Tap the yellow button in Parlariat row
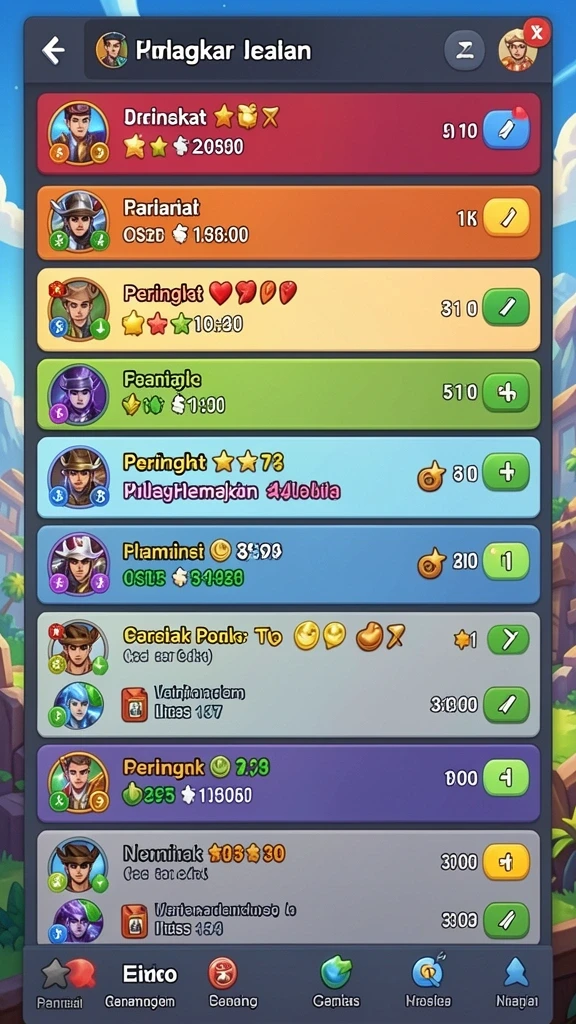 point(506,219)
